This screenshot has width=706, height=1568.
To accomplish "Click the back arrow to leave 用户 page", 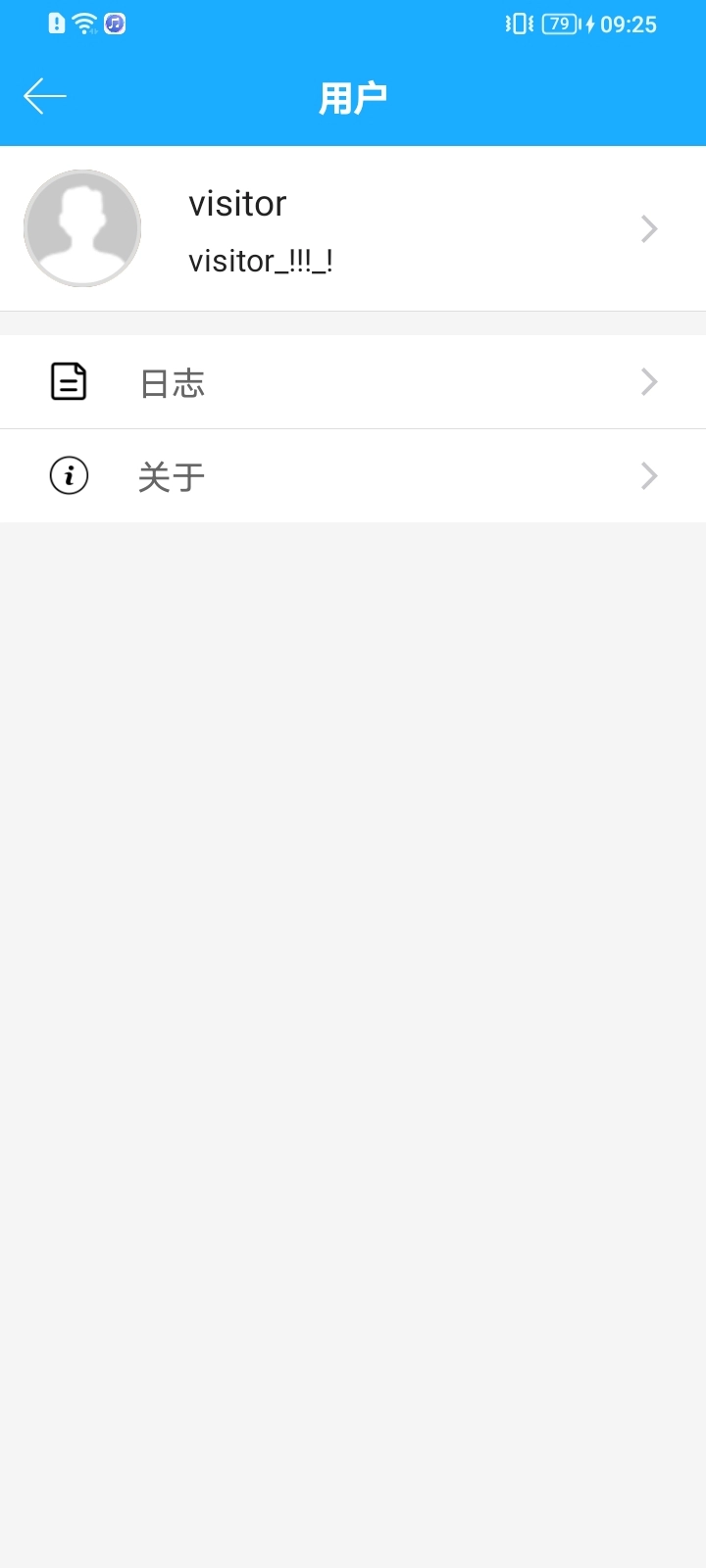I will [44, 95].
